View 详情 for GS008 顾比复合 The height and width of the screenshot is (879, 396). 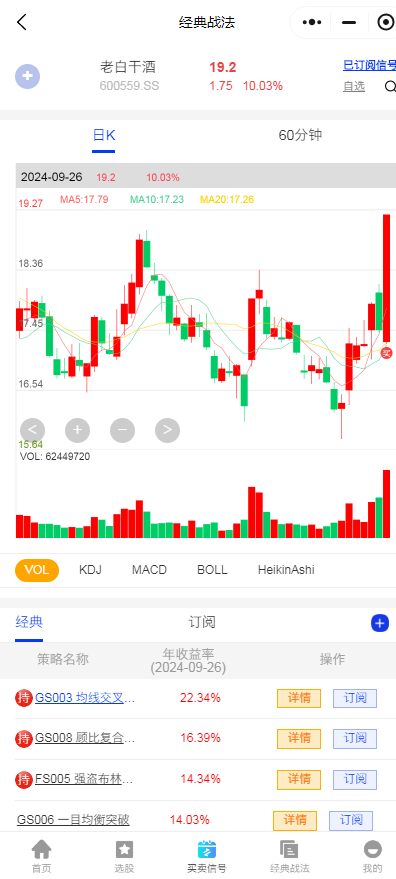tap(299, 739)
